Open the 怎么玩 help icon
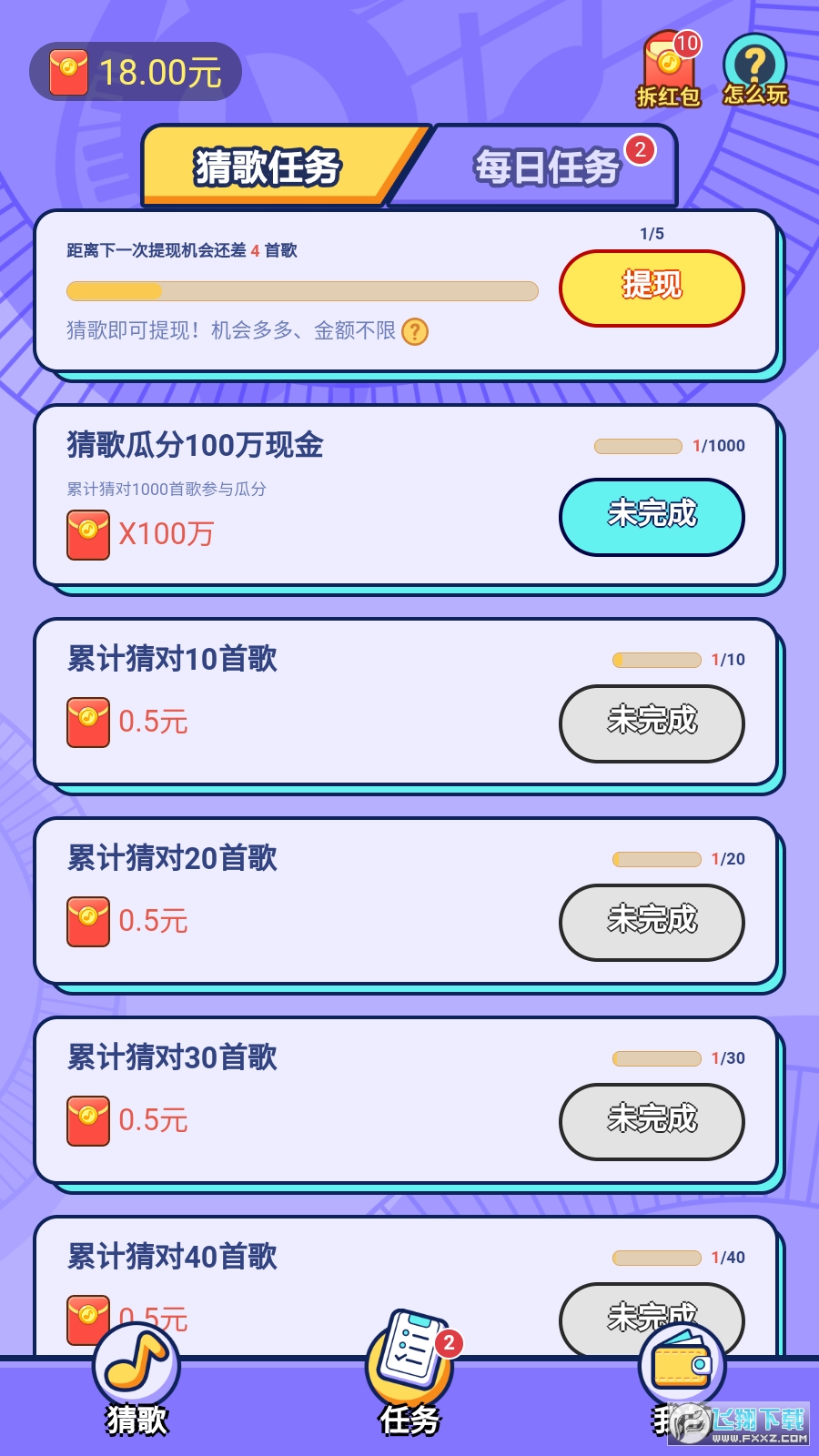The image size is (819, 1456). pyautogui.click(x=754, y=69)
